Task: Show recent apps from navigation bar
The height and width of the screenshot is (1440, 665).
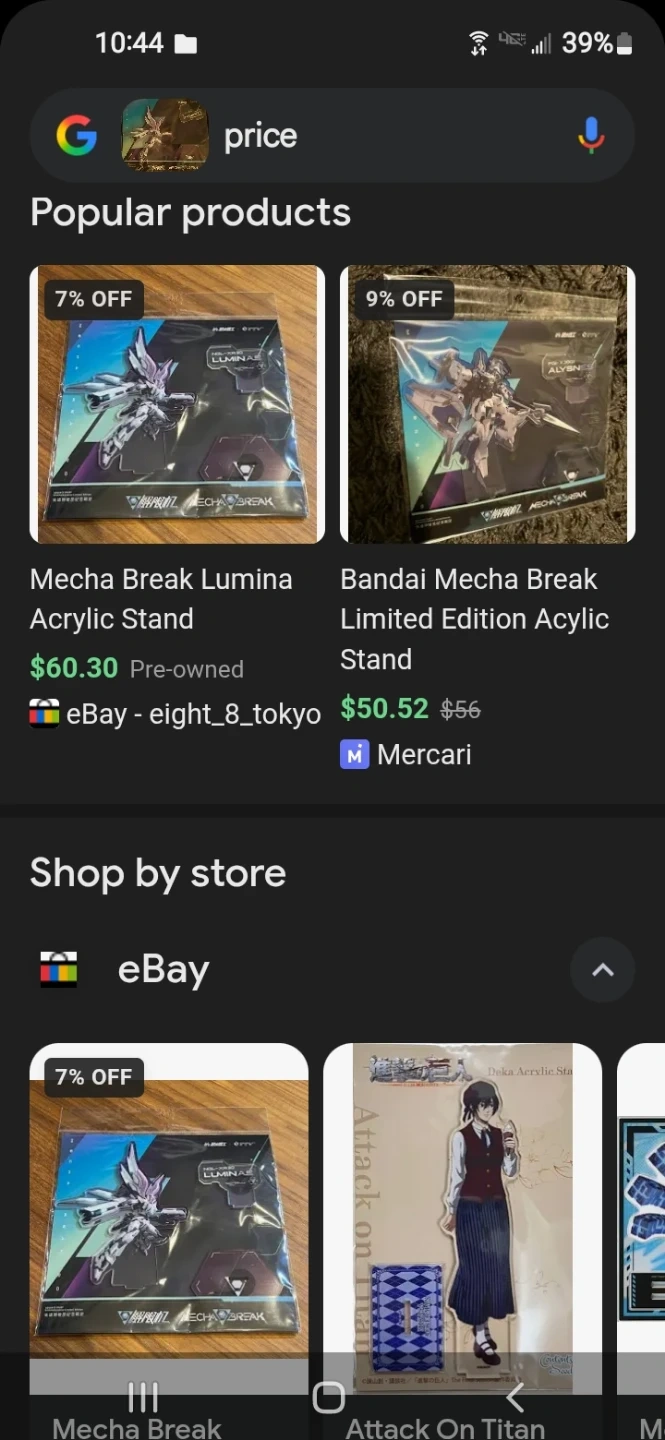Action: 143,1396
